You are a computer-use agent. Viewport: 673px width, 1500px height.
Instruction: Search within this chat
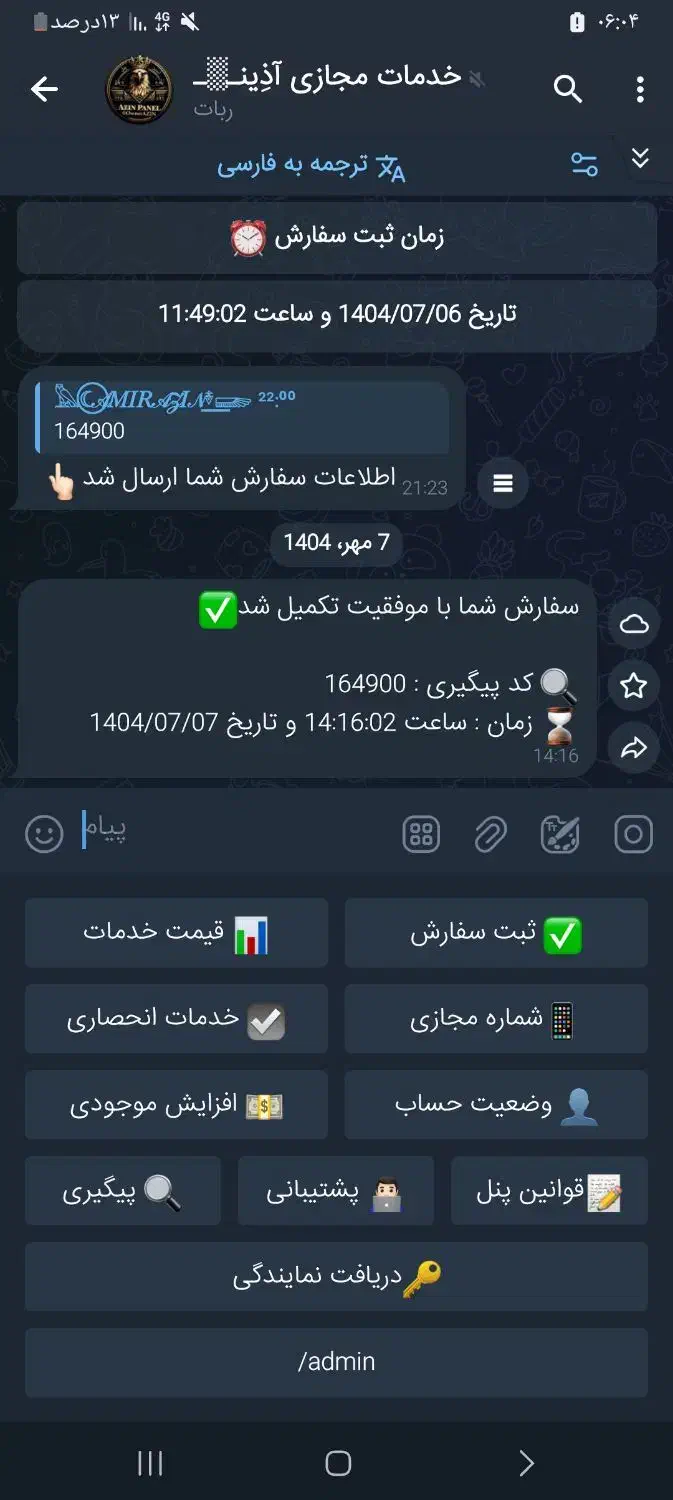pos(568,89)
